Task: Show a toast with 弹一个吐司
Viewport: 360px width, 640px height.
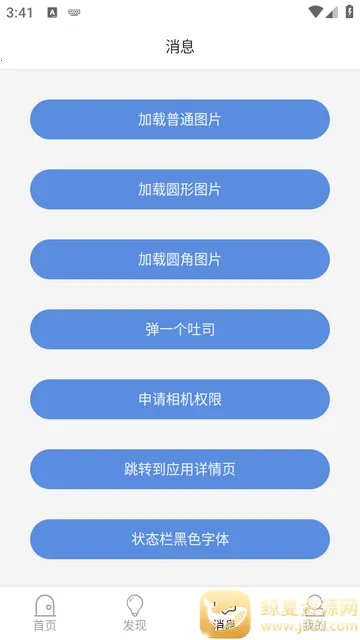Action: click(180, 329)
